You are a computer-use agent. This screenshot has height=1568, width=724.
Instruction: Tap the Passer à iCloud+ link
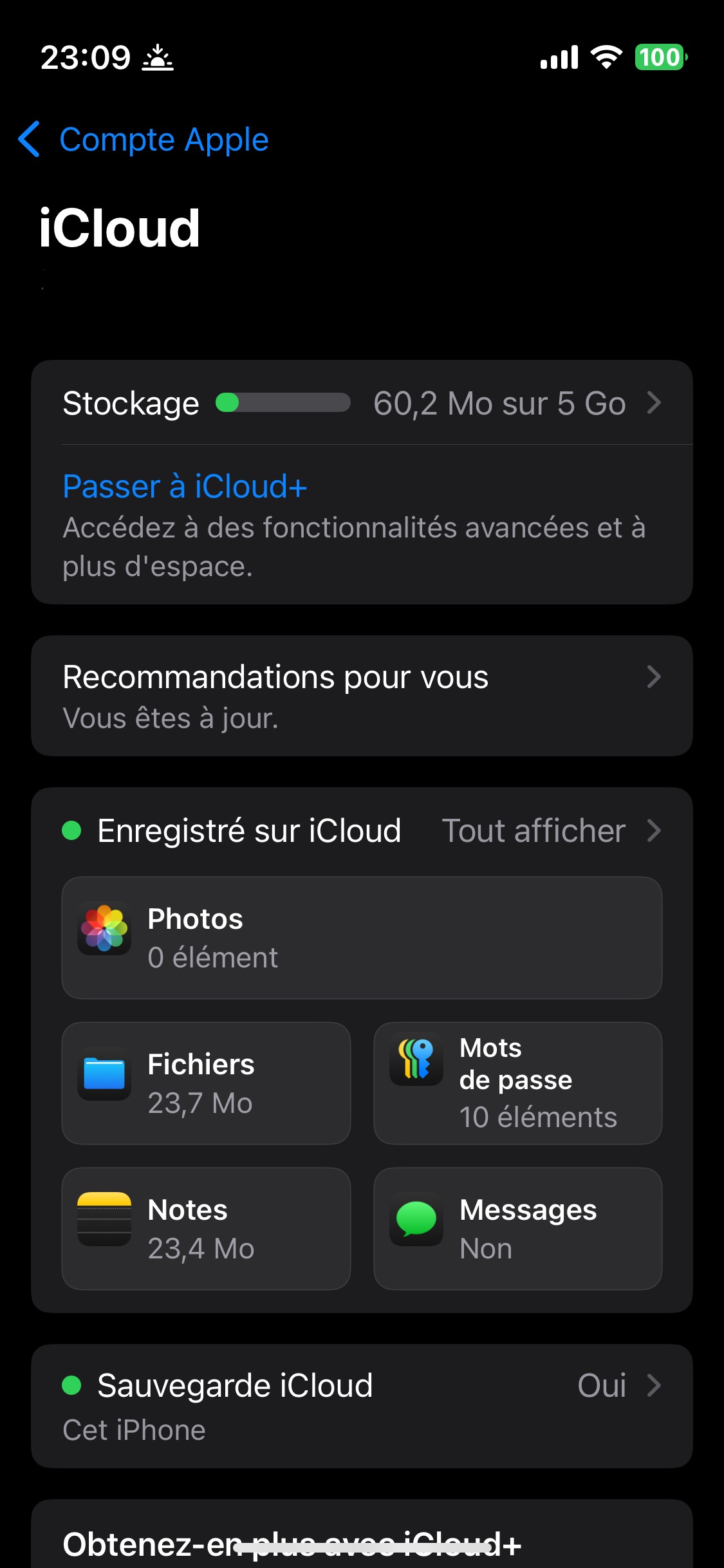pos(185,487)
